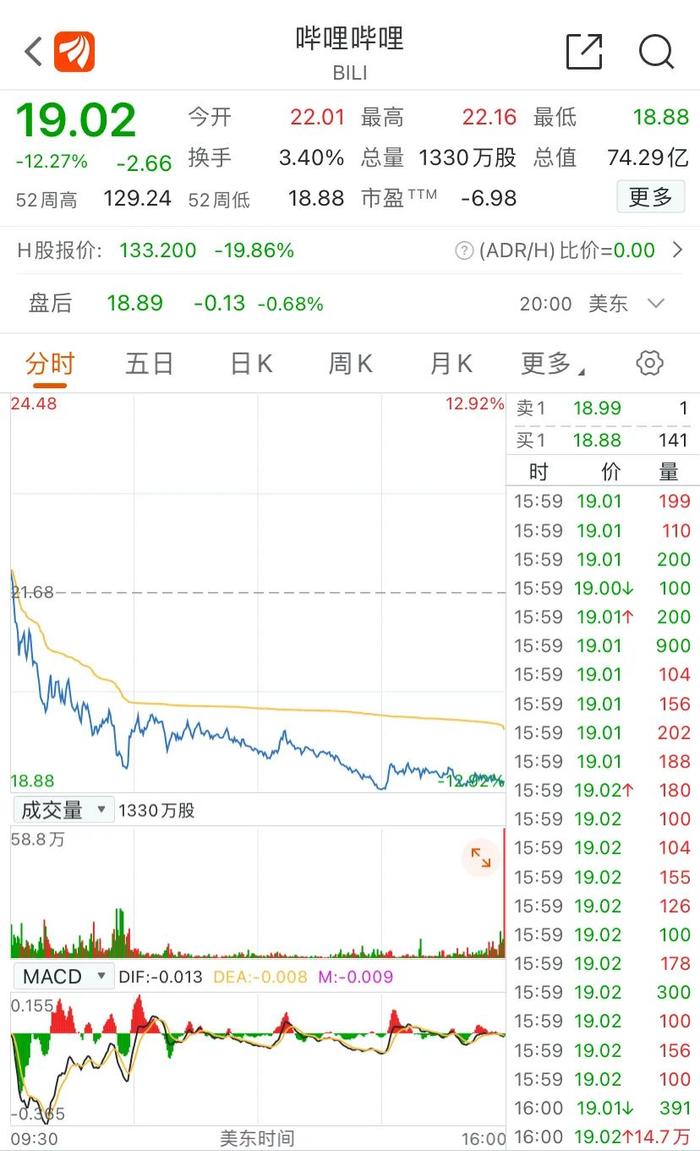700x1151 pixels.
Task: Expand the 盘后 after-hours dropdown
Action: (656, 303)
